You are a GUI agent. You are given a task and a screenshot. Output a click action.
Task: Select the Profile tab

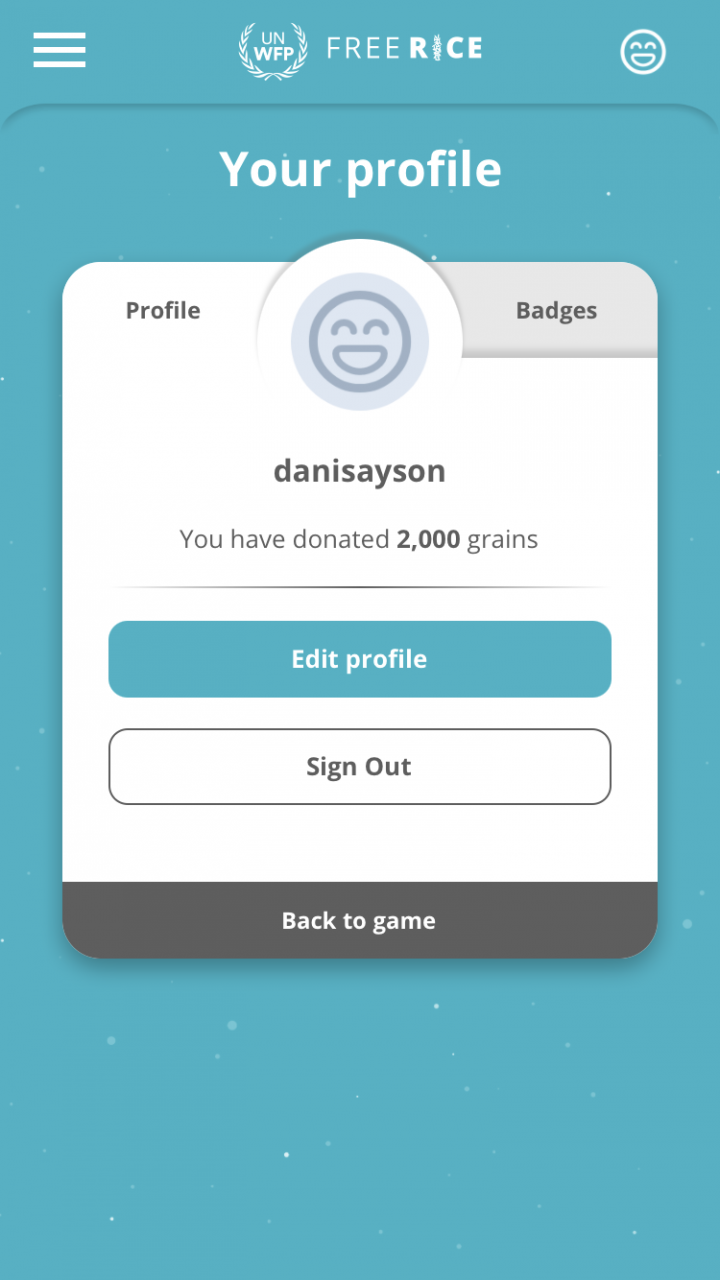click(163, 311)
